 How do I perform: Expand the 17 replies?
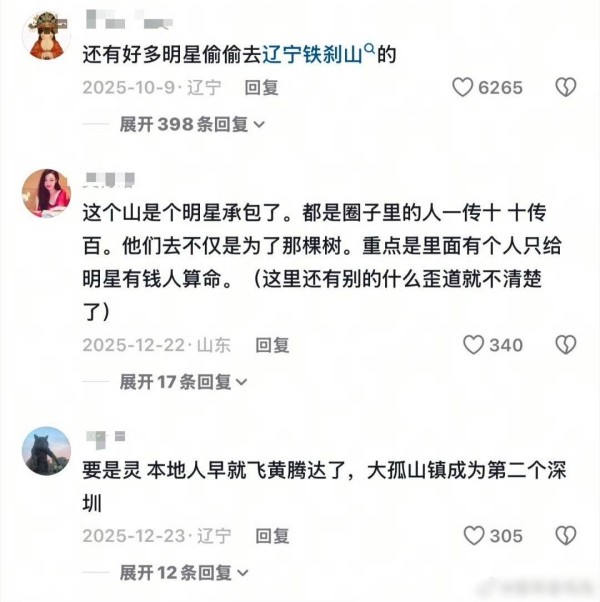[x=184, y=381]
